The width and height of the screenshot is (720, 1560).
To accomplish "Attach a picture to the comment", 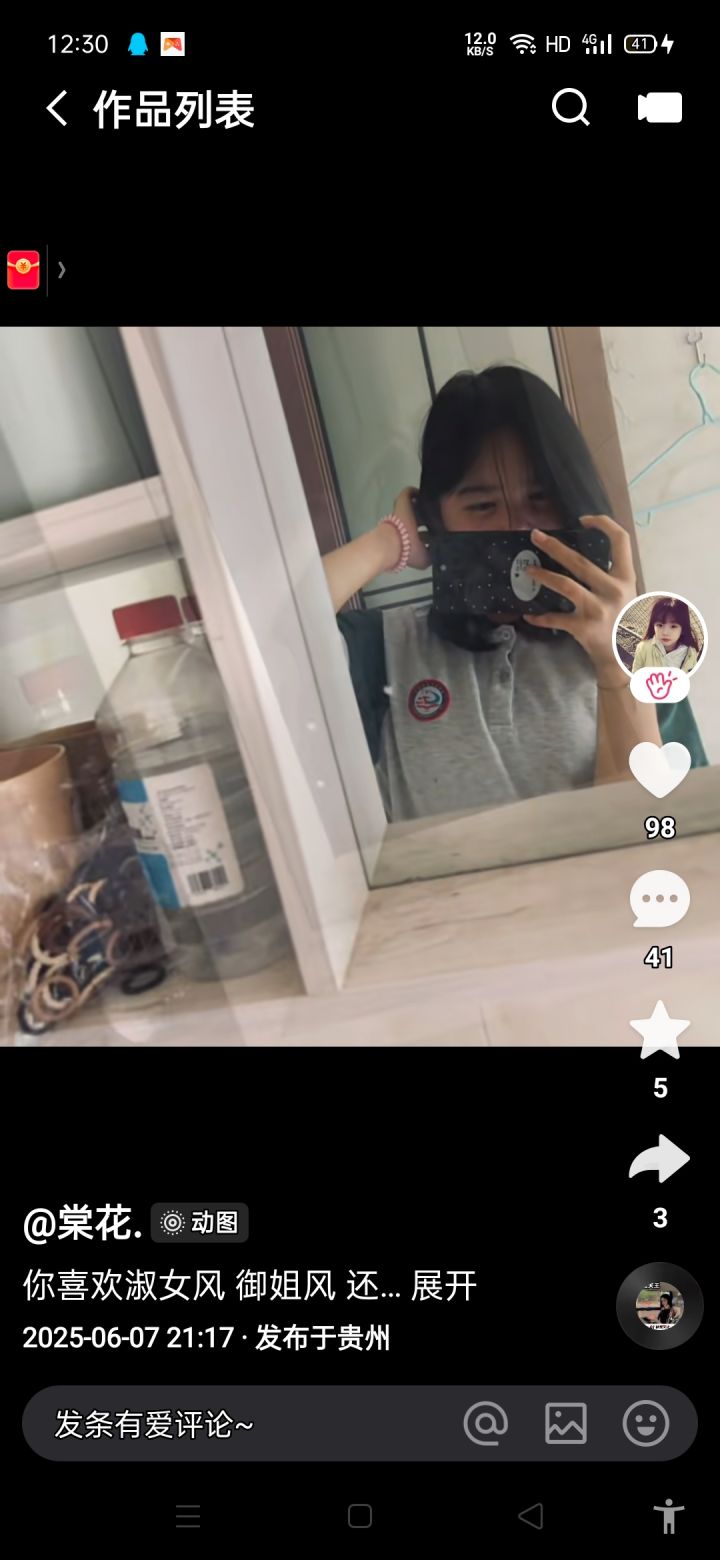I will tap(566, 1423).
